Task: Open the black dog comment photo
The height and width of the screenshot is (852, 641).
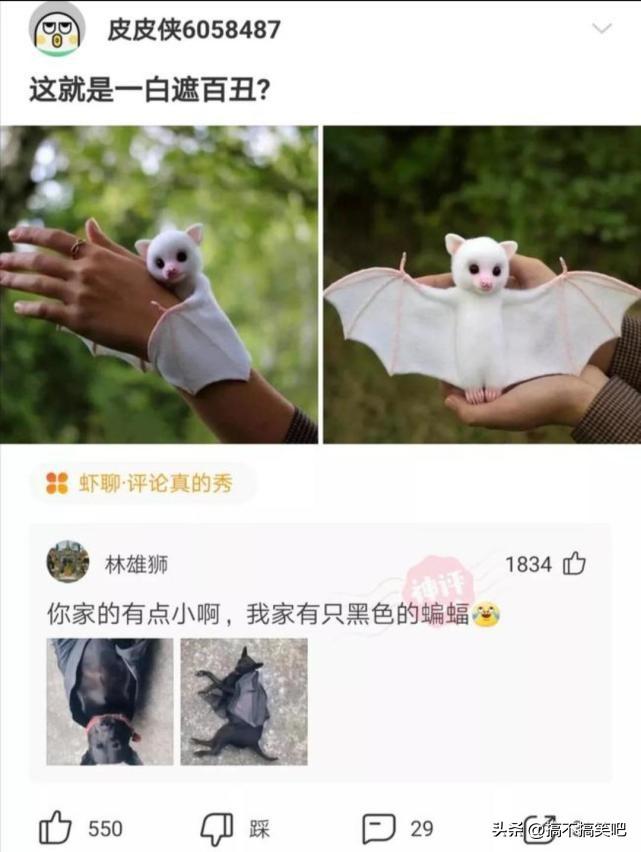Action: tap(109, 701)
